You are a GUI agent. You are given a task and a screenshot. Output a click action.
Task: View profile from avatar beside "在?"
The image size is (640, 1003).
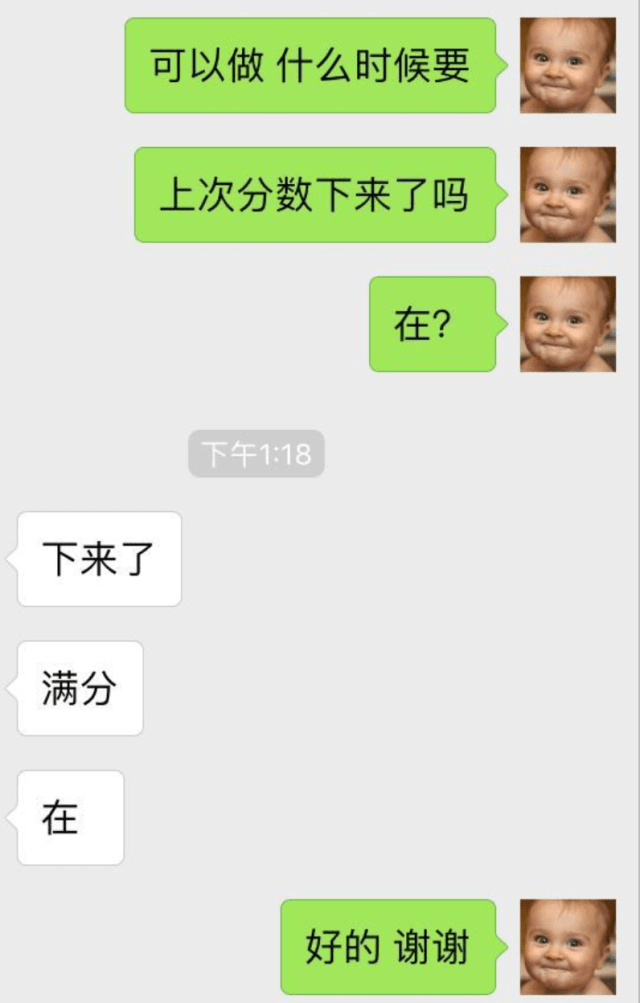[567, 324]
